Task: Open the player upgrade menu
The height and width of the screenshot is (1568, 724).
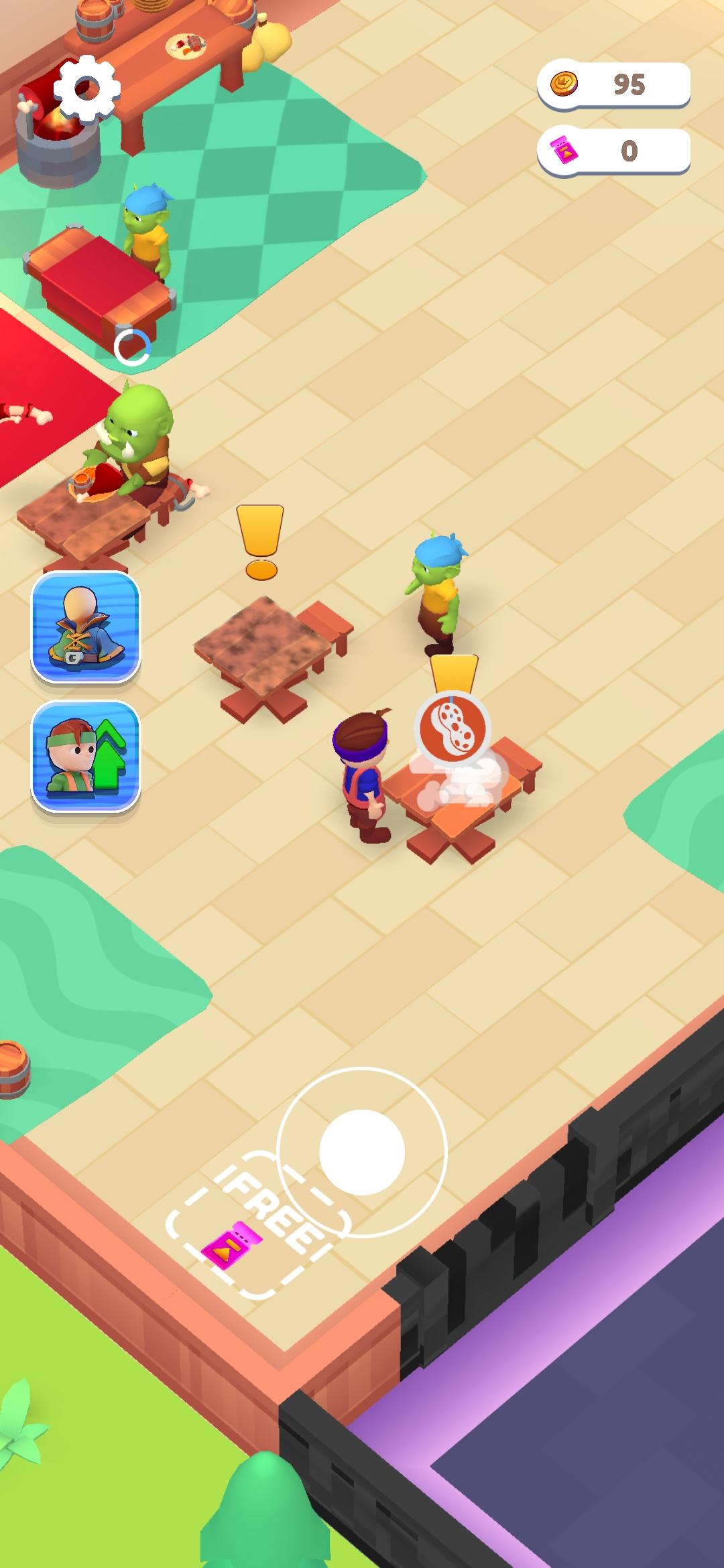Action: [x=85, y=756]
